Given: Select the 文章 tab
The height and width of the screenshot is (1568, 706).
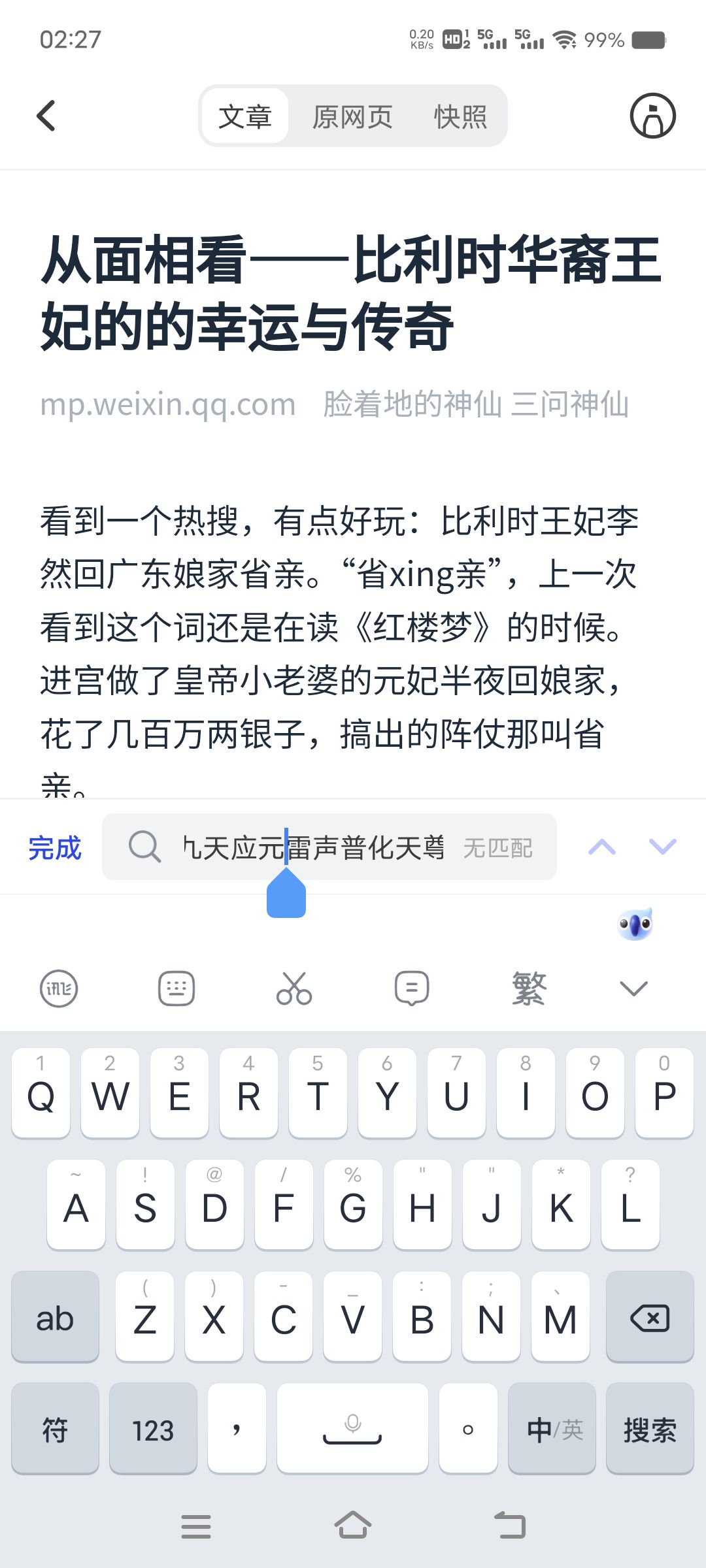Looking at the screenshot, I should [245, 116].
